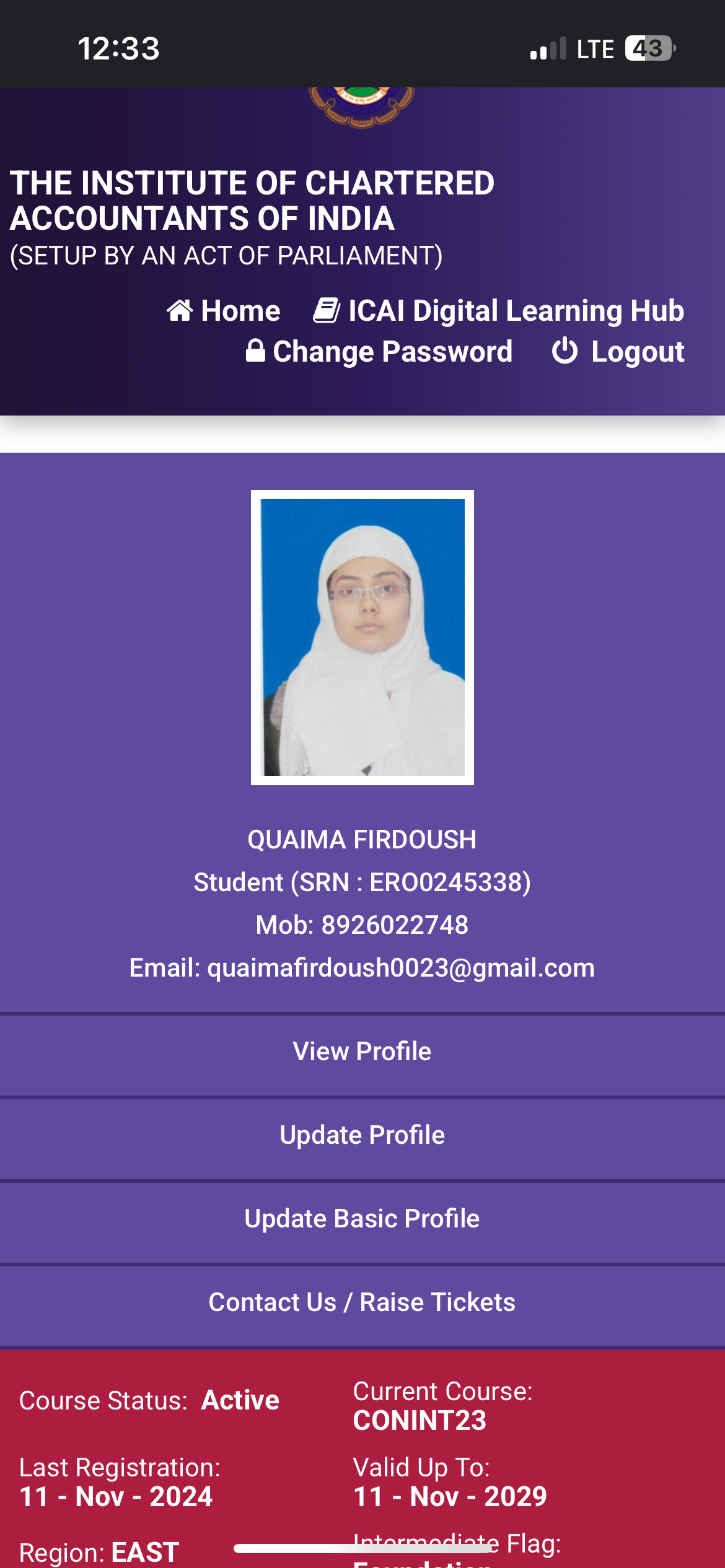This screenshot has height=1568, width=725.
Task: Open ICAI Digital Learning Hub
Action: tap(499, 311)
